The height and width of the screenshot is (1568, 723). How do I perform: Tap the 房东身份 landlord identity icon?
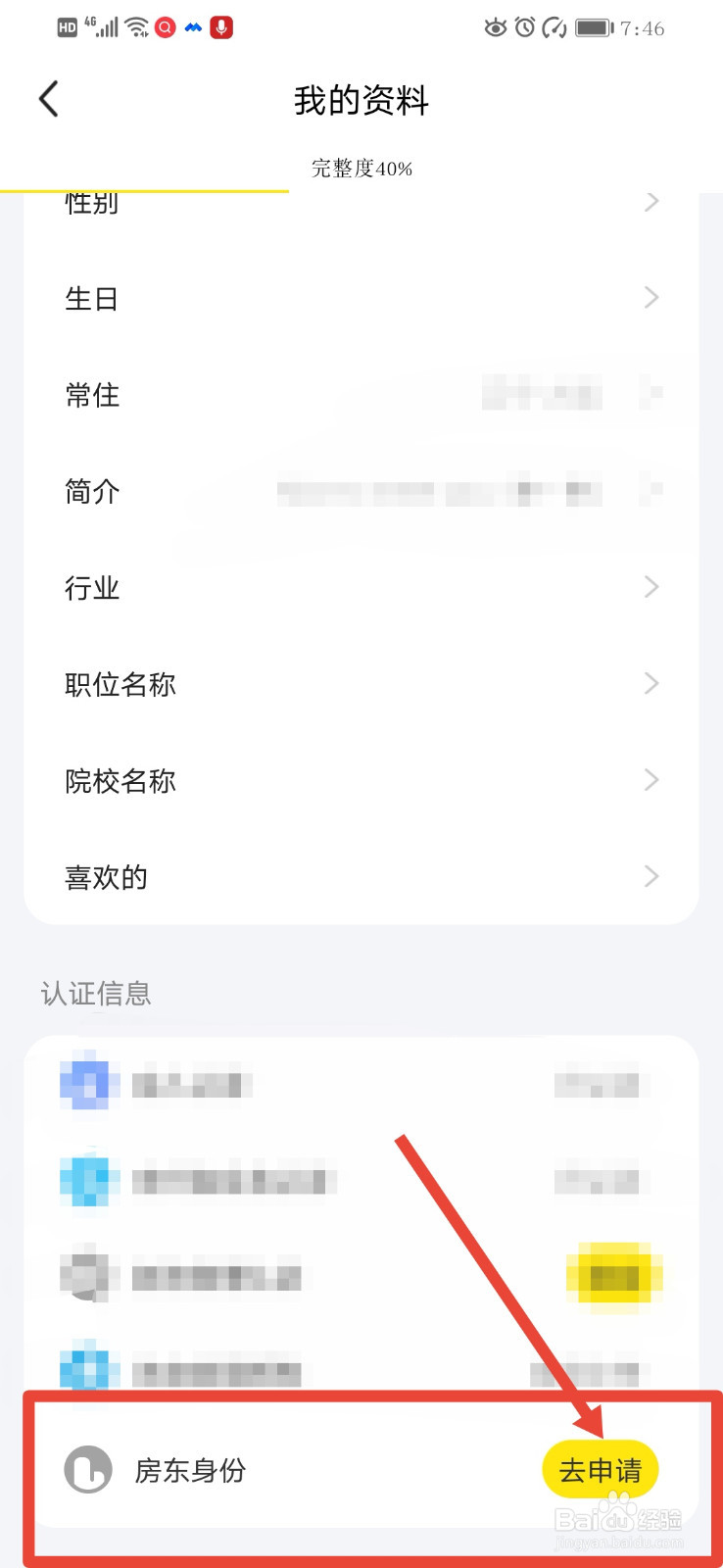pyautogui.click(x=87, y=1468)
